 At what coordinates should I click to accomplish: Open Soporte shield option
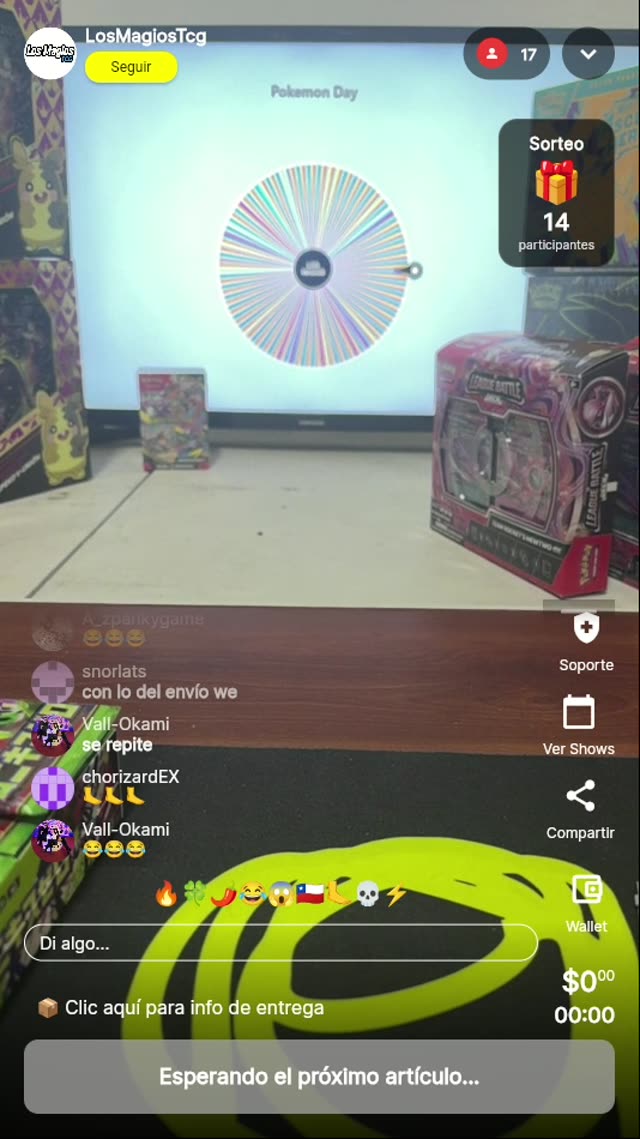point(585,640)
